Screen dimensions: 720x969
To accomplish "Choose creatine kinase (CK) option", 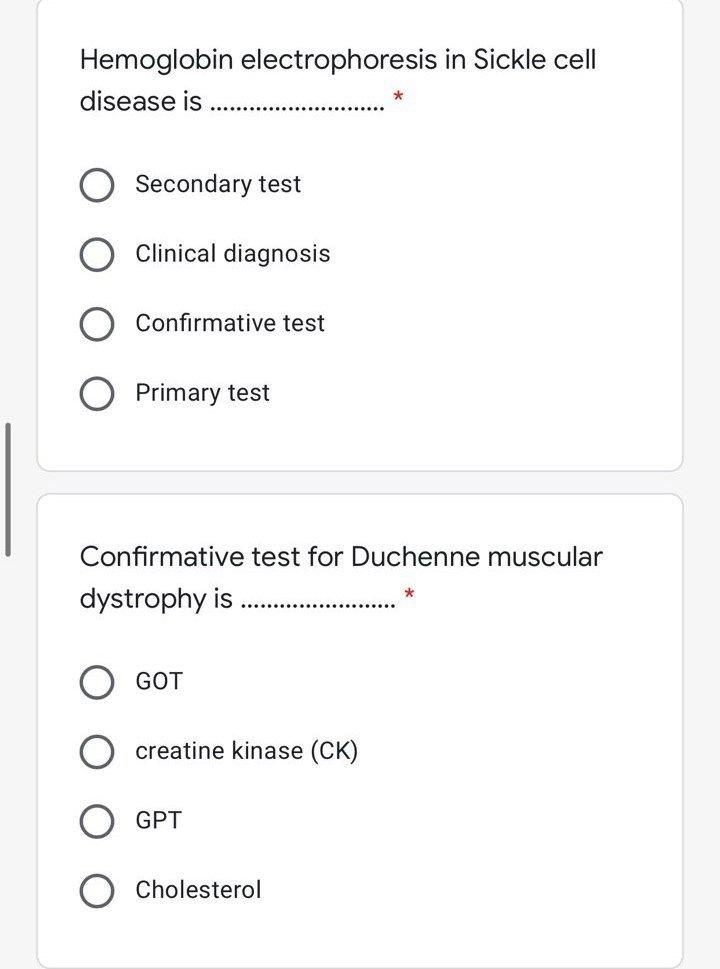I will (96, 752).
